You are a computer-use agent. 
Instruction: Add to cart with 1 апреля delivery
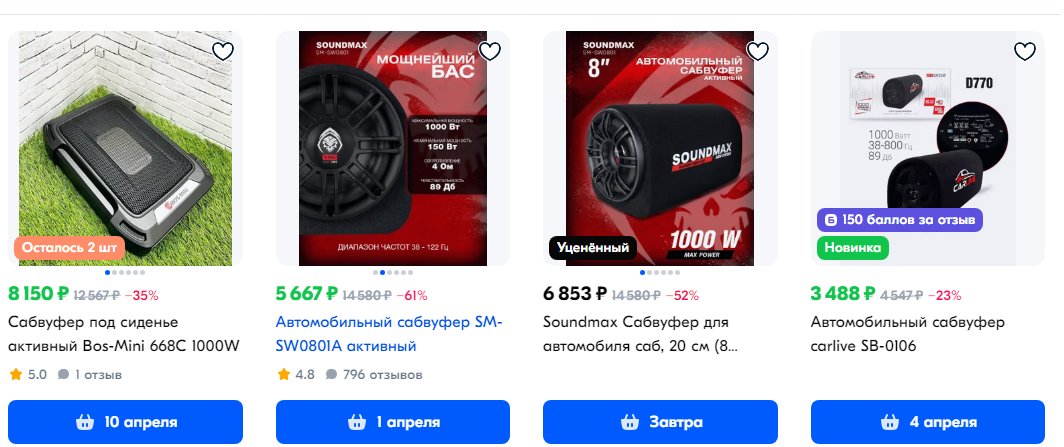[392, 422]
